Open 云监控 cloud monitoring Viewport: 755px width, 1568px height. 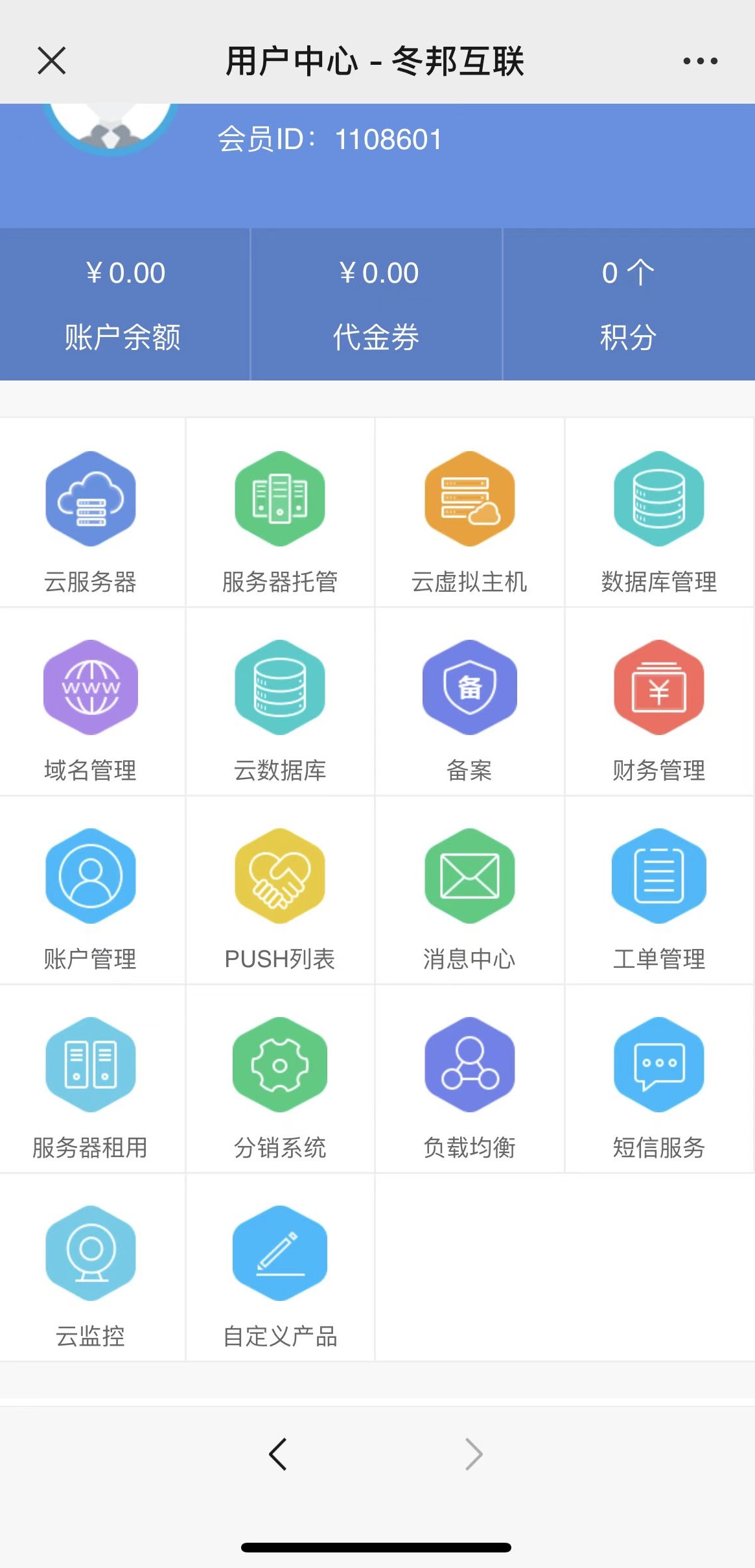tap(91, 1268)
